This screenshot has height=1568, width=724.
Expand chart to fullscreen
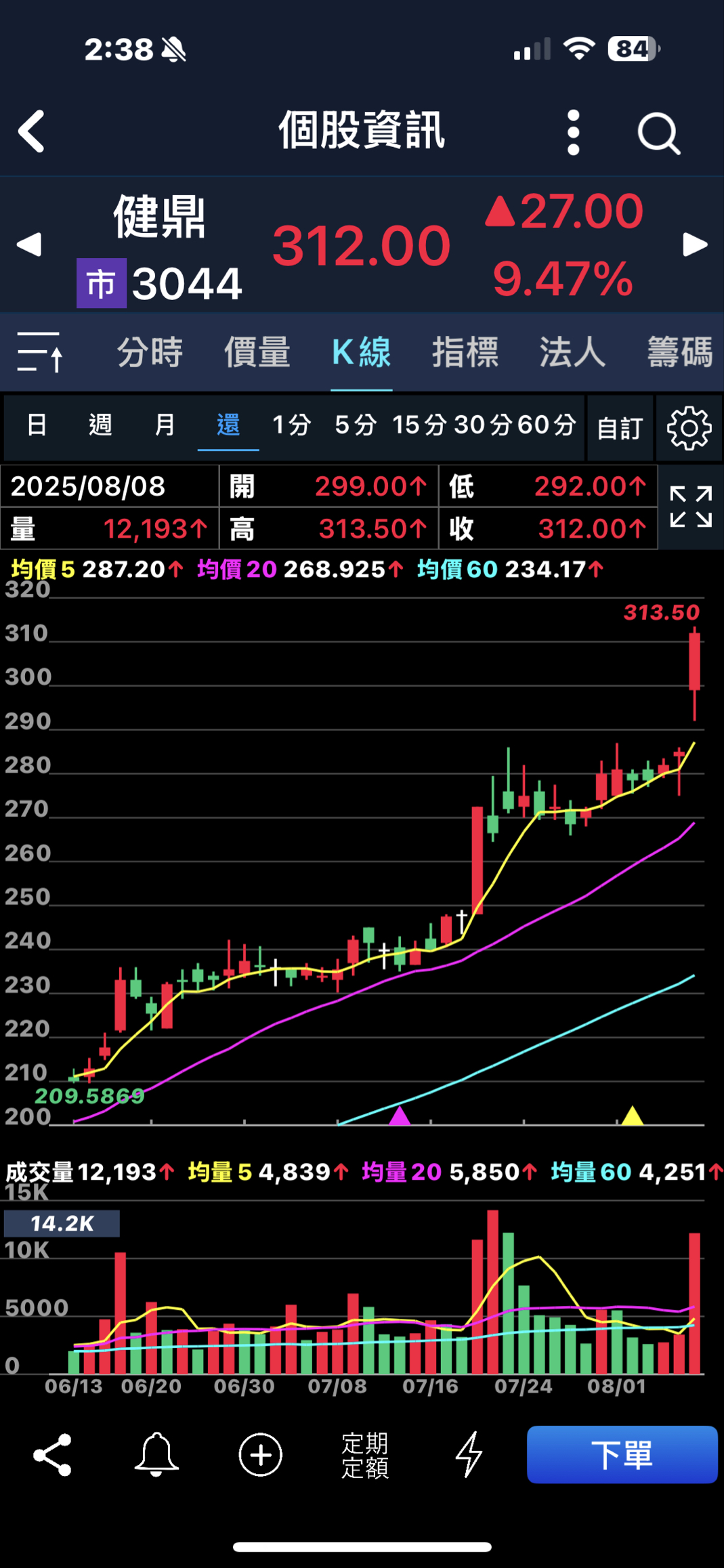pos(690,507)
